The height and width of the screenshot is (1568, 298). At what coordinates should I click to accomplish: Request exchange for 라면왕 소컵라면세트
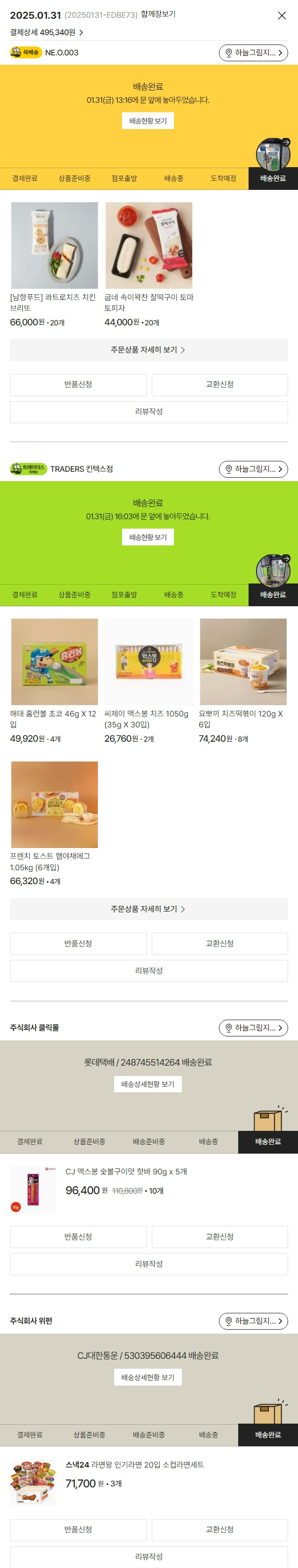(x=219, y=1529)
